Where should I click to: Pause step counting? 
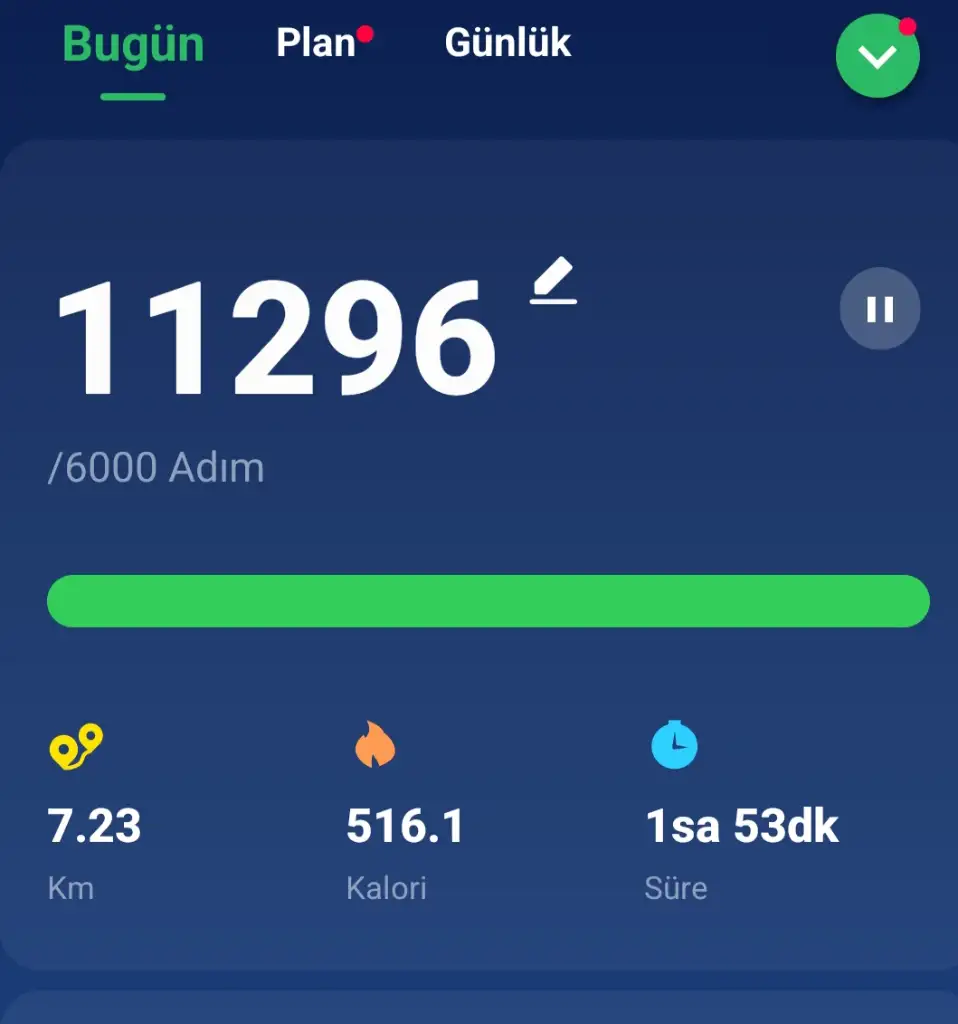coord(879,309)
